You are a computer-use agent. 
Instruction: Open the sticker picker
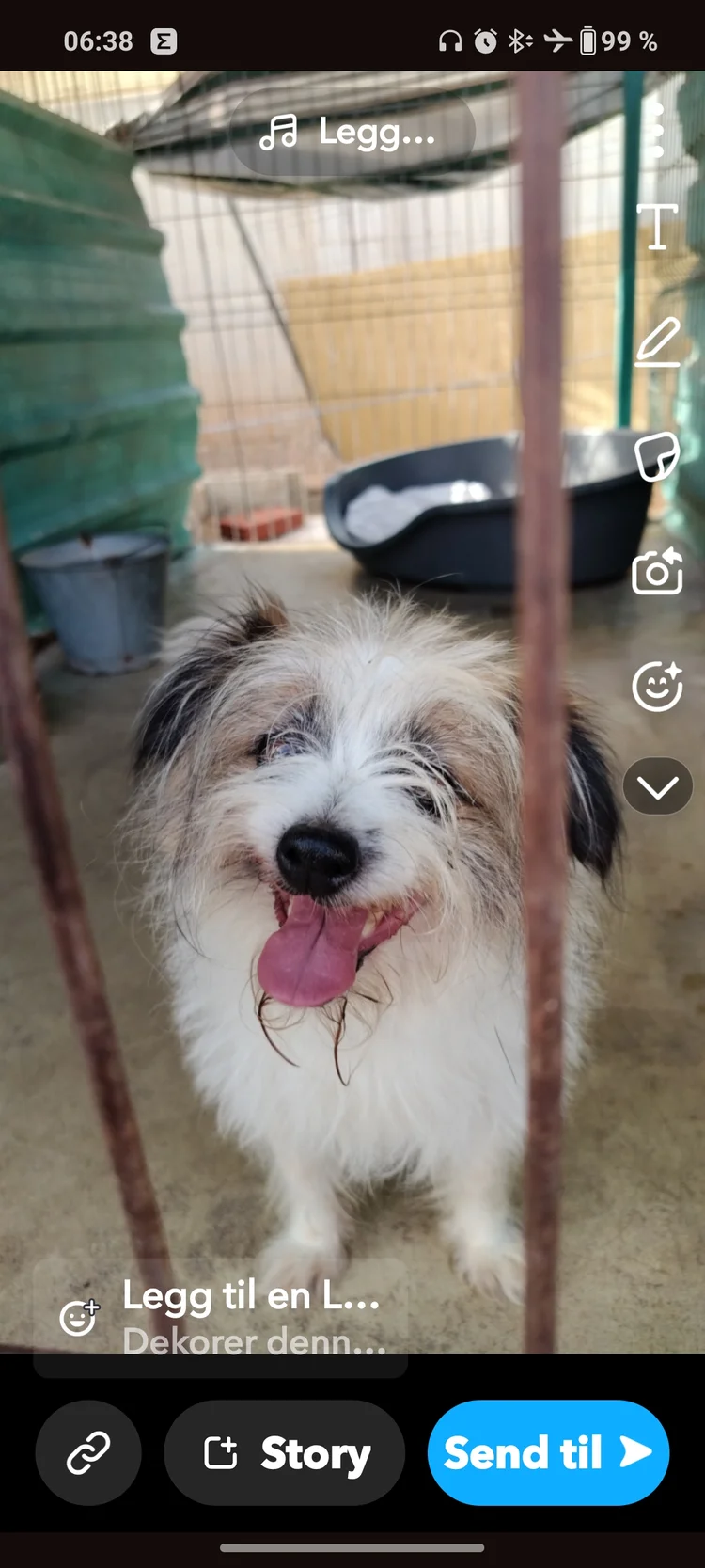[657, 457]
